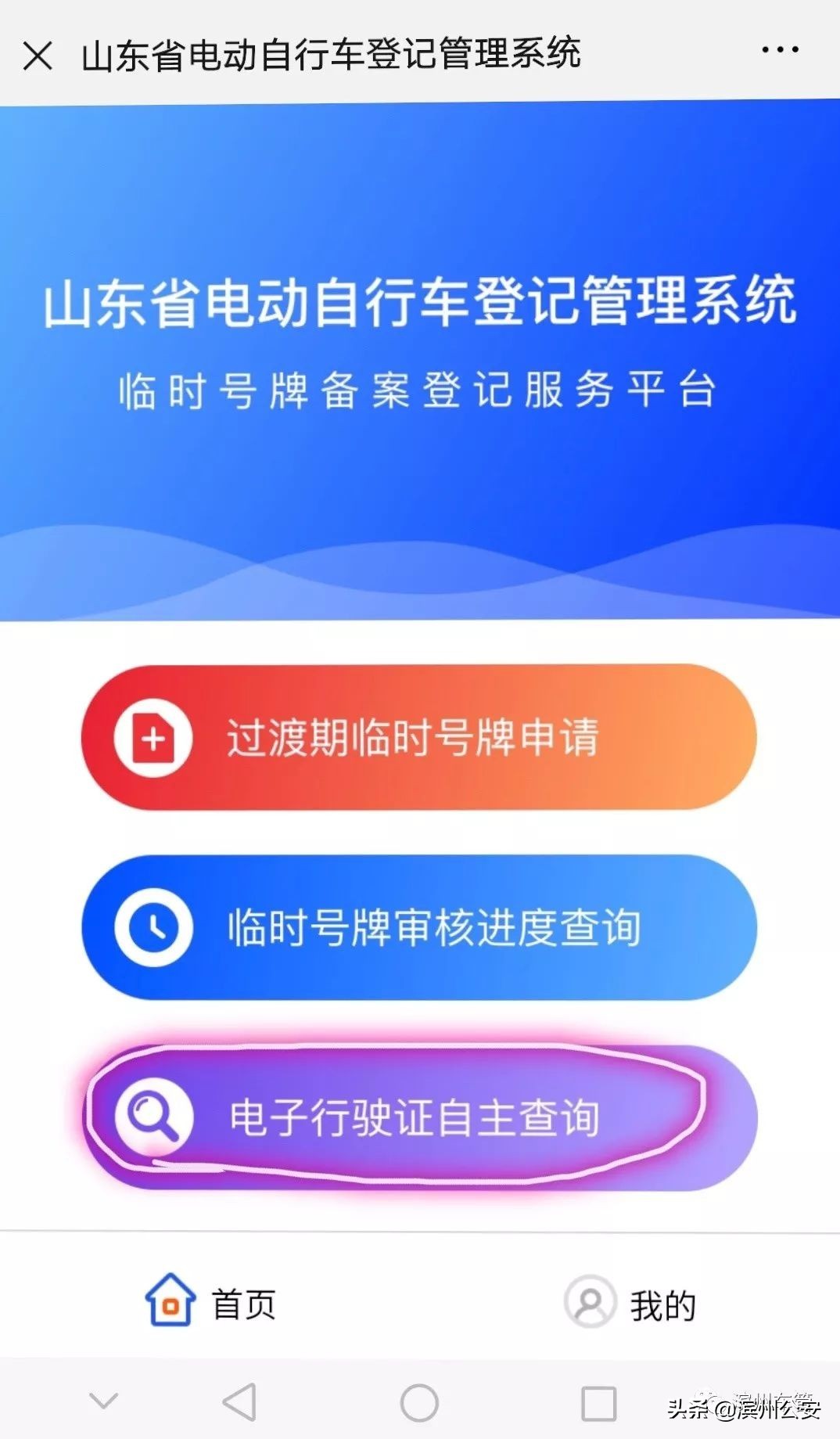
Task: Tap the system back triangle button
Action: [x=240, y=1401]
